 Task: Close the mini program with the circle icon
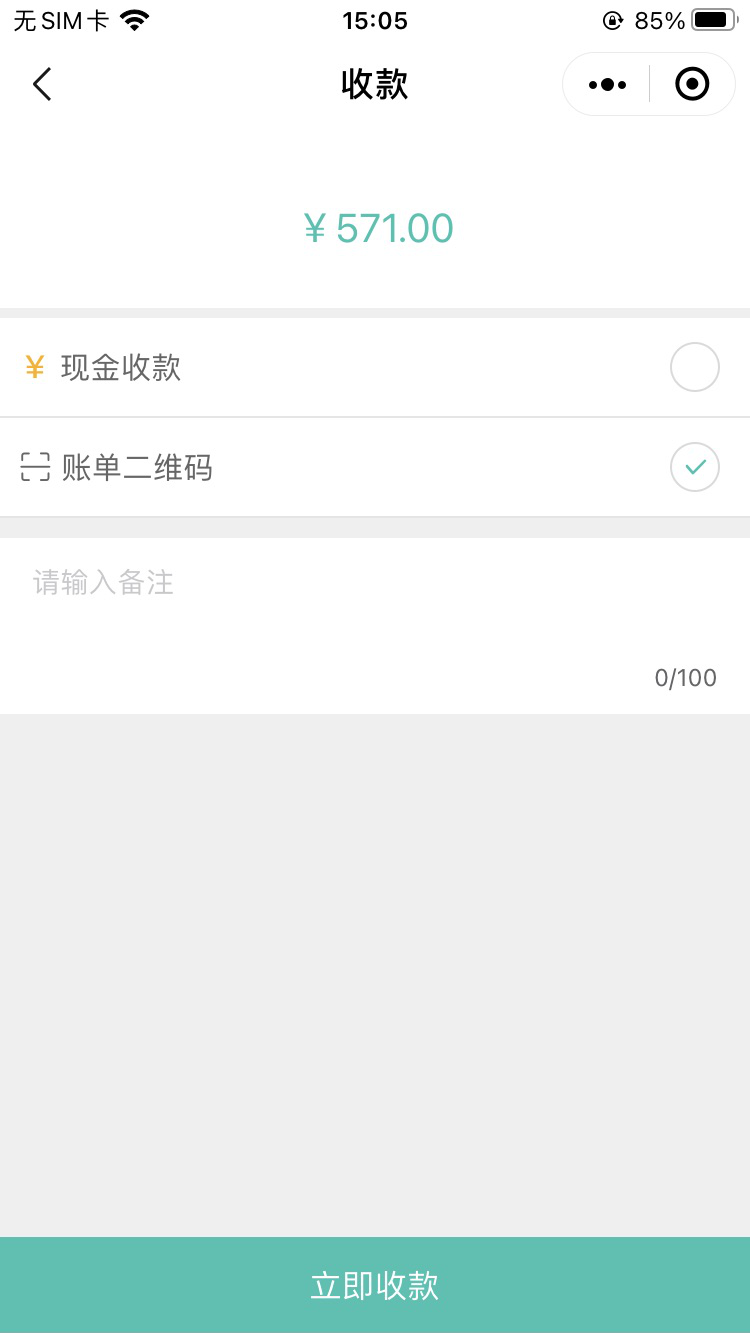point(692,85)
